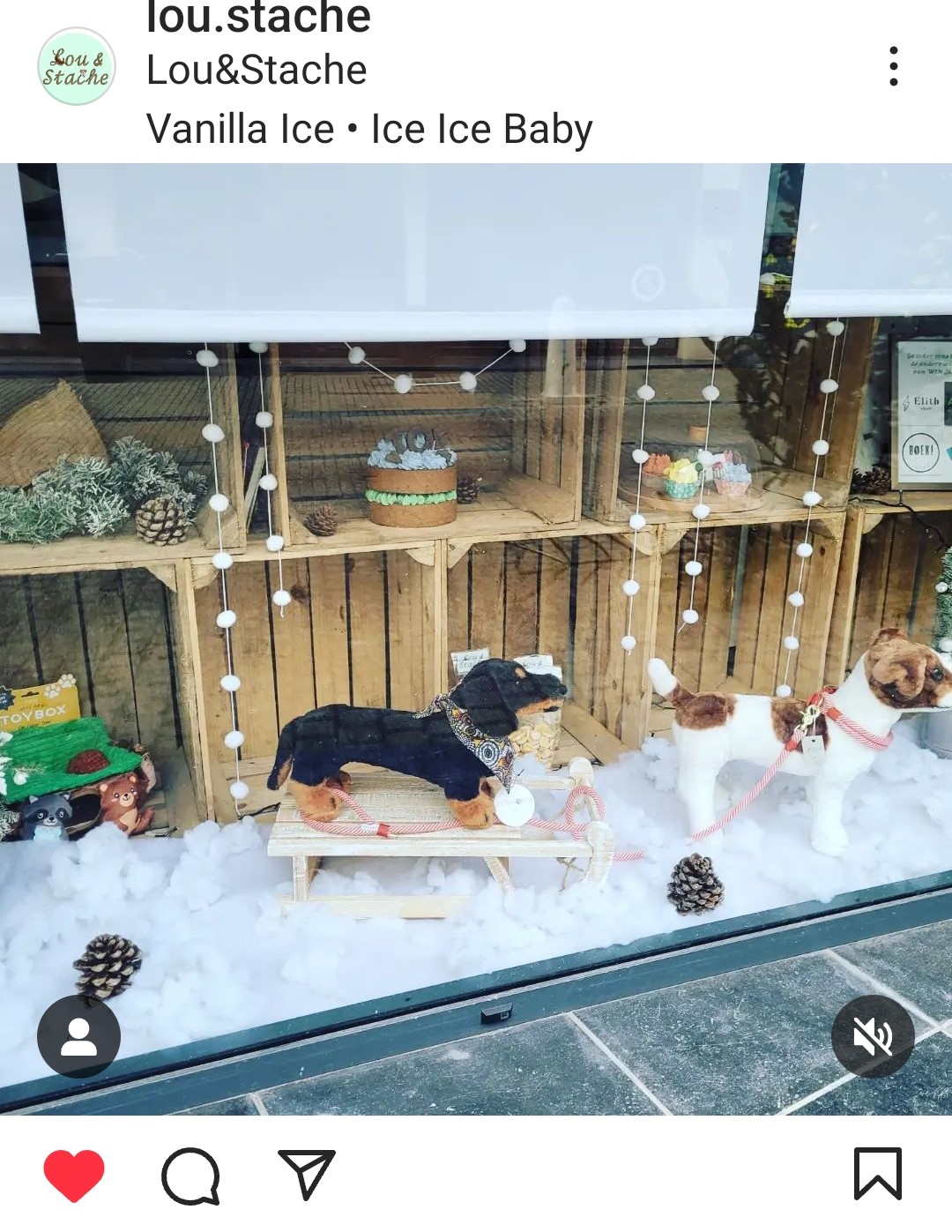Open the Vanilla Ice audio track
Screen dimensions: 952x1232
(x=368, y=129)
